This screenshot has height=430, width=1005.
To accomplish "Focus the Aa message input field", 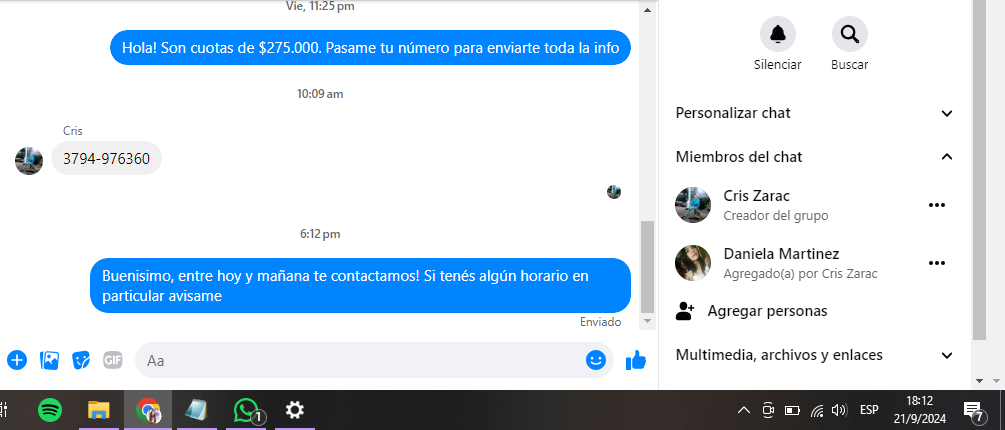I will (360, 360).
